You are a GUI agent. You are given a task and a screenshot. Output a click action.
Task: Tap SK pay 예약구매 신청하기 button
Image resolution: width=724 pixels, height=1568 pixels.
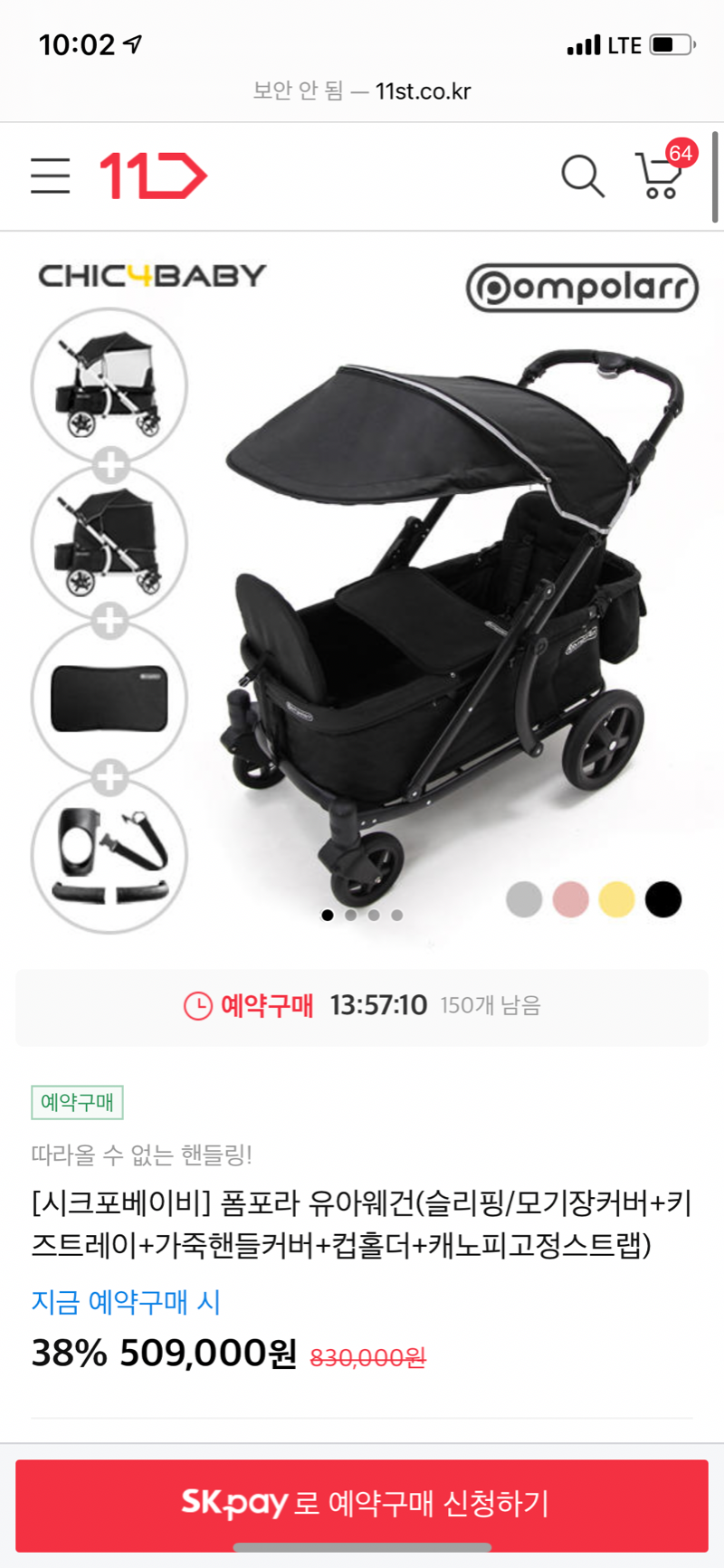click(x=362, y=1503)
